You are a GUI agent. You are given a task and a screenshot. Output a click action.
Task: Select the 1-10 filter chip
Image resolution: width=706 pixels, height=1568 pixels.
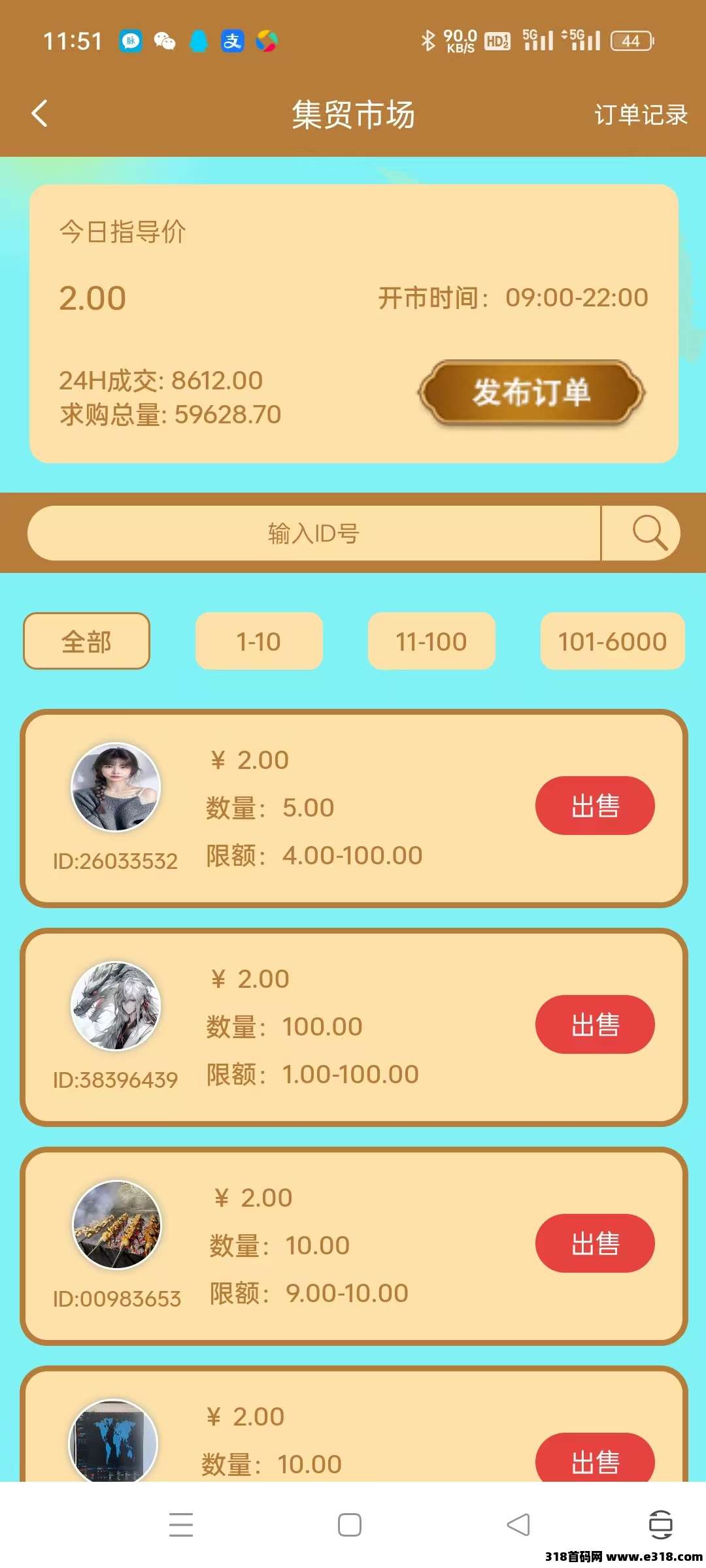point(259,641)
